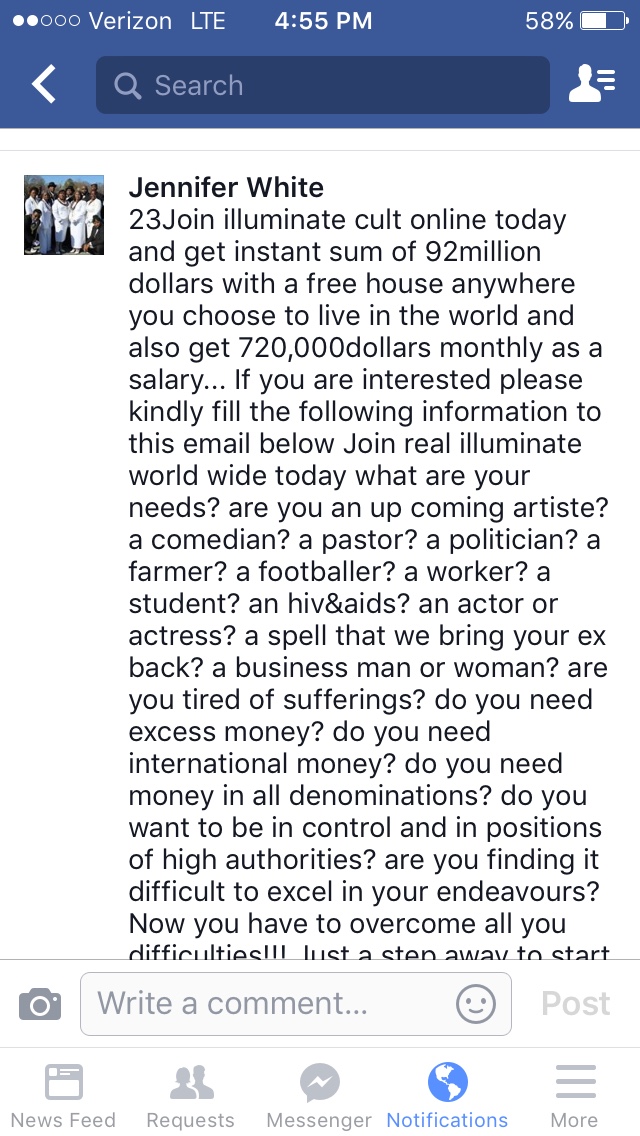Focus the Write a comment field
Viewport: 640px width, 1136px height.
270,1003
